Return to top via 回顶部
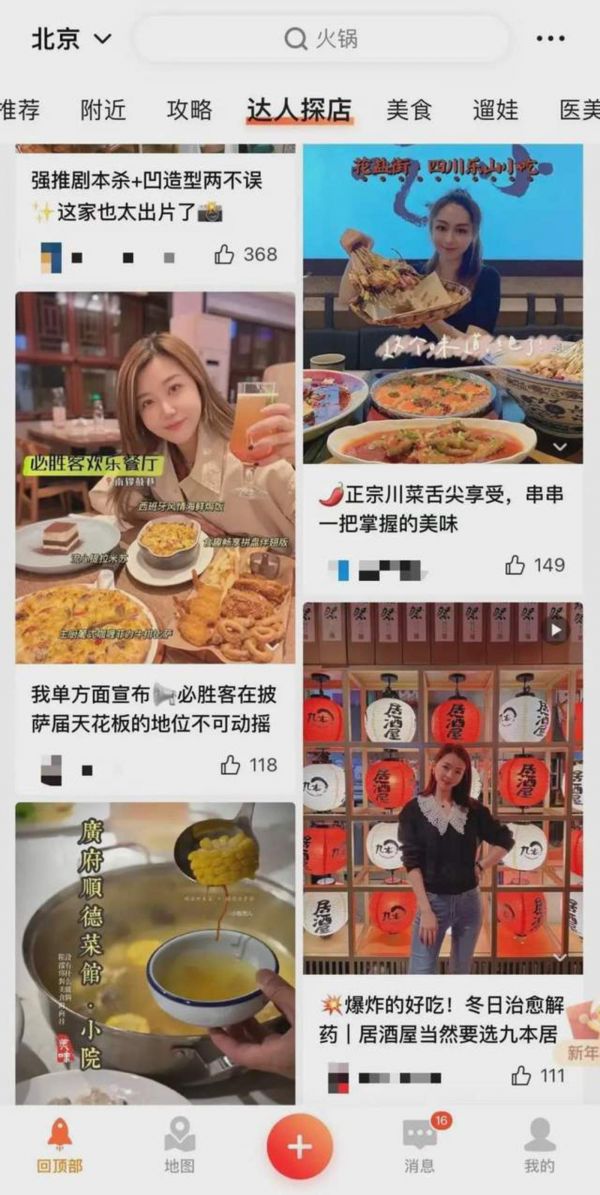This screenshot has height=1195, width=600. (60, 1145)
